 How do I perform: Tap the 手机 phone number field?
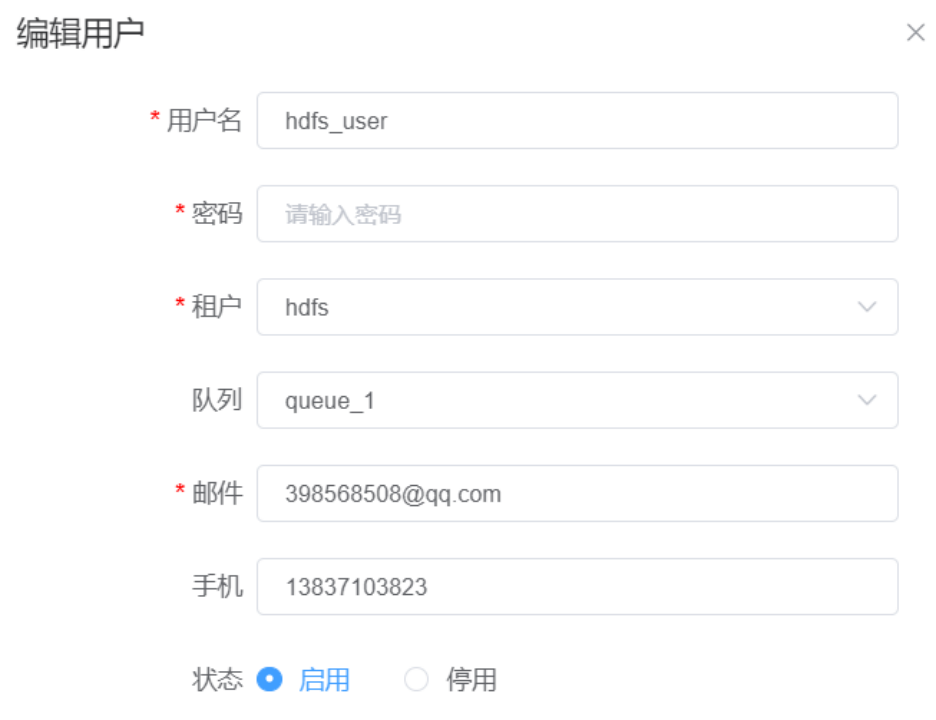577,586
